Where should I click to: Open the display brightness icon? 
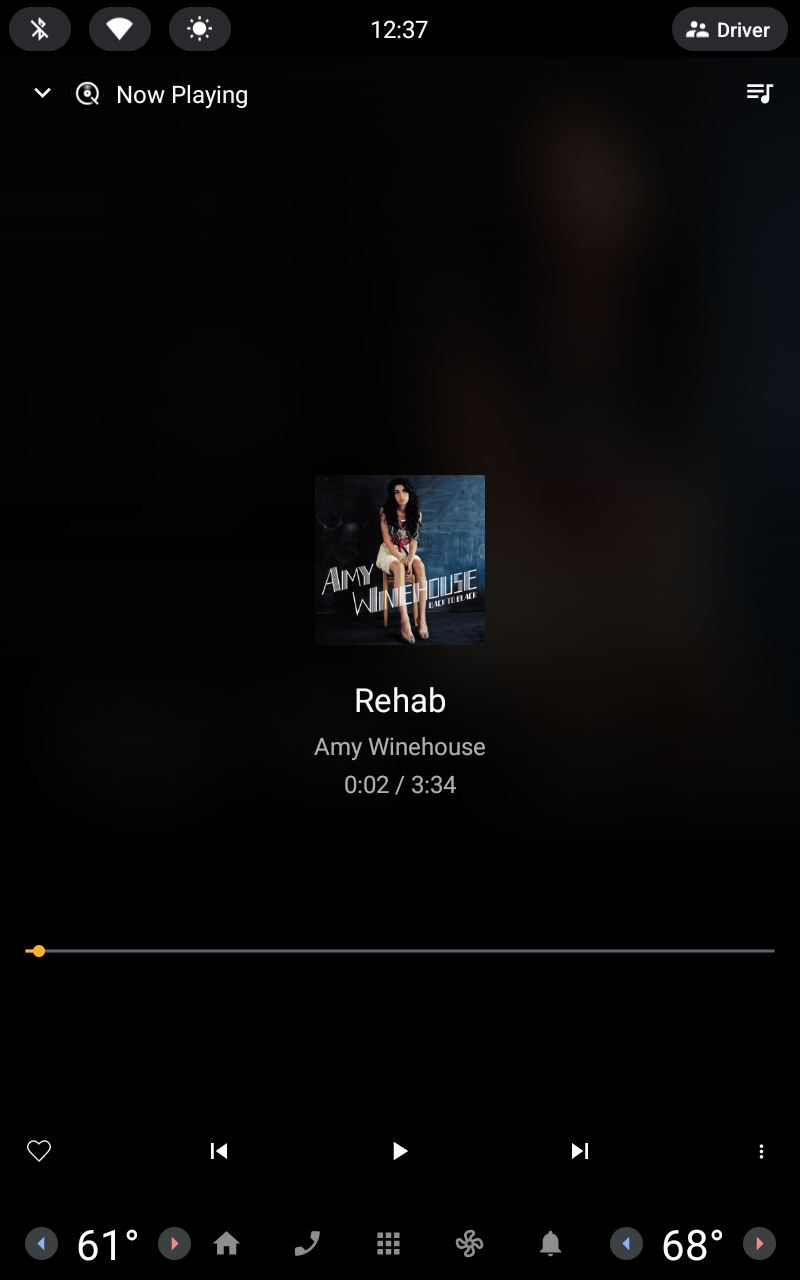click(x=199, y=29)
